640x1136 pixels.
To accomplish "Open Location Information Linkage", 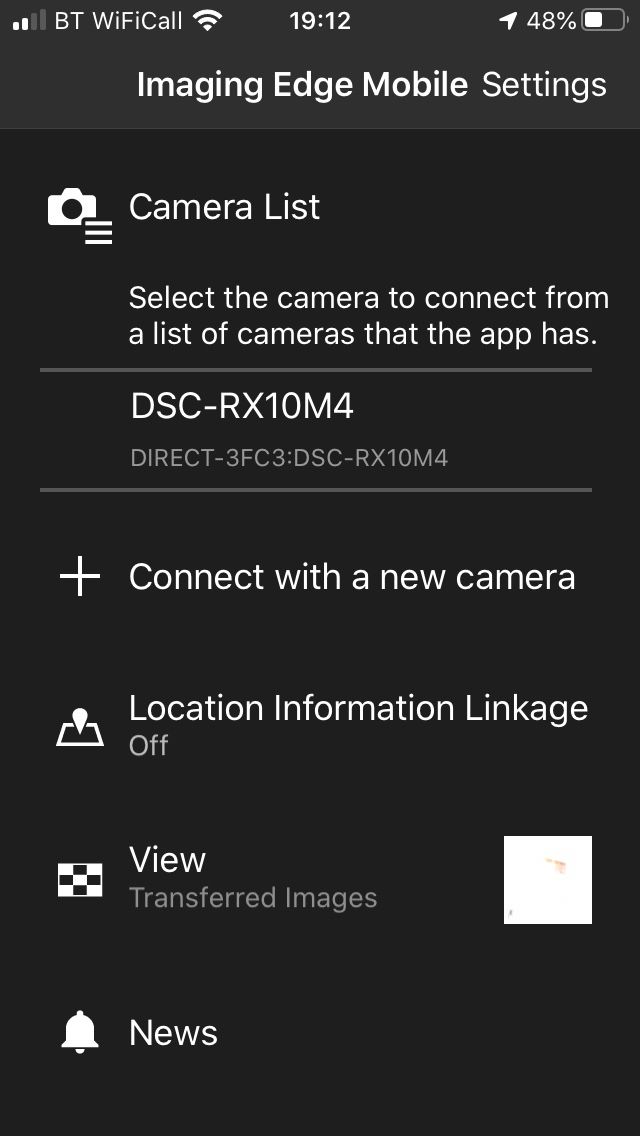I will point(357,723).
